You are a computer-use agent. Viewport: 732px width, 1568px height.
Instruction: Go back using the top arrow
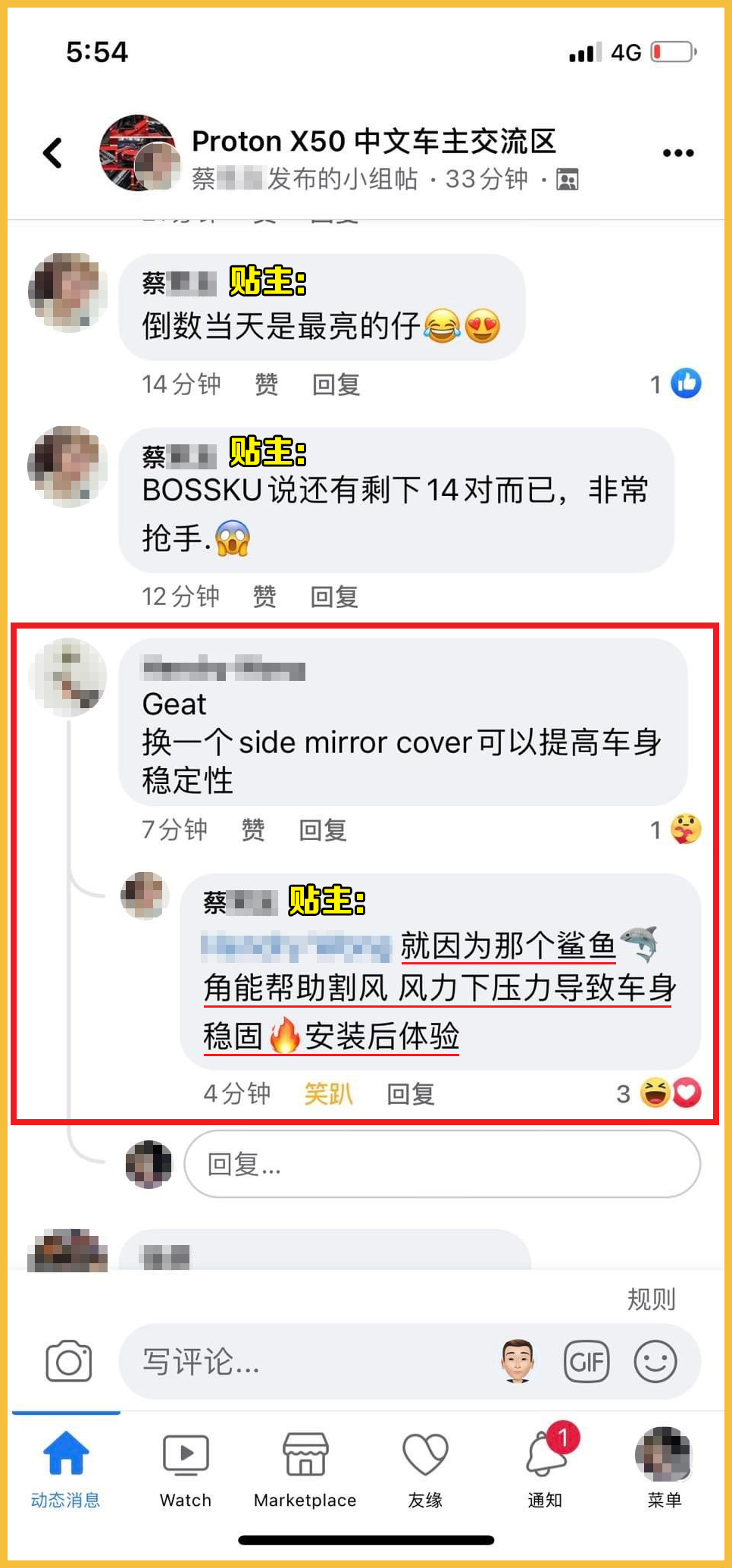(x=52, y=152)
